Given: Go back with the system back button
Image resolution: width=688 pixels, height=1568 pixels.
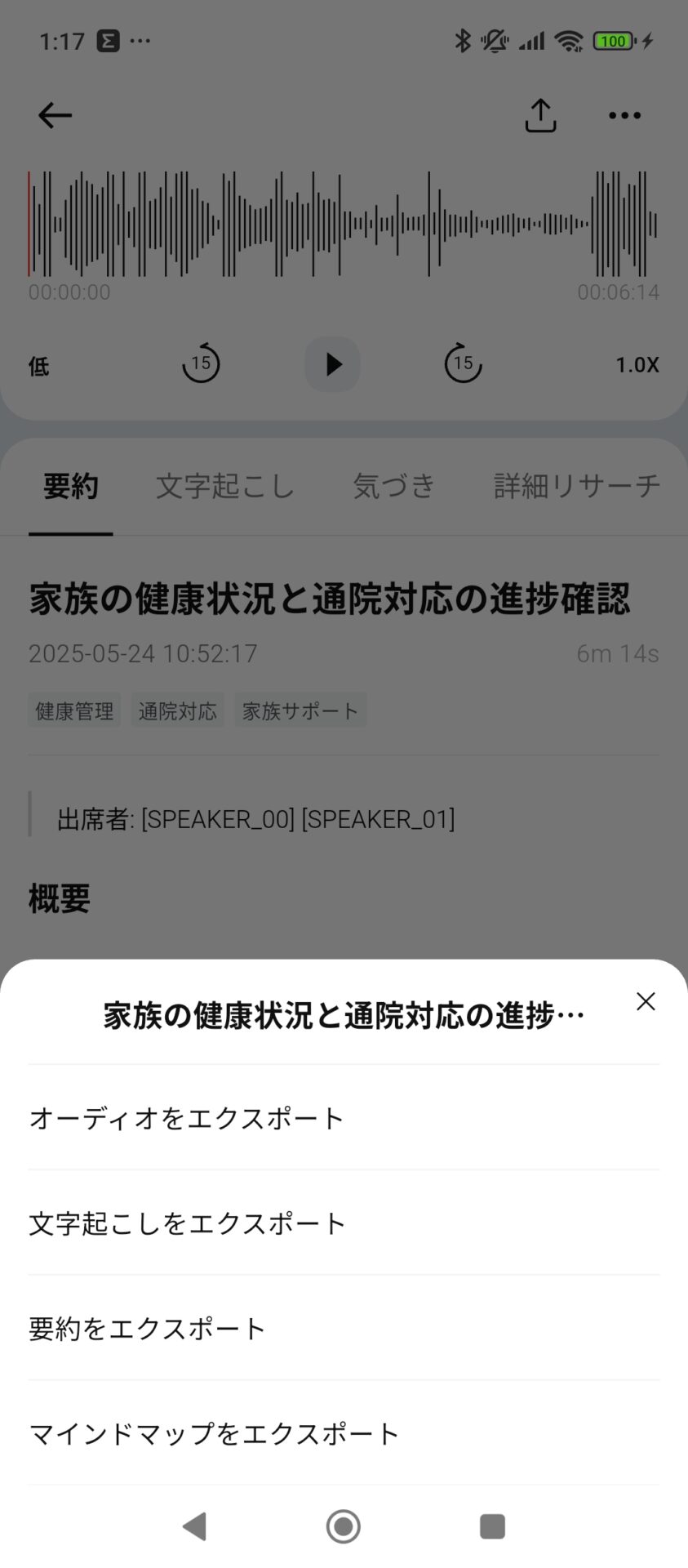Looking at the screenshot, I should click(x=194, y=1526).
